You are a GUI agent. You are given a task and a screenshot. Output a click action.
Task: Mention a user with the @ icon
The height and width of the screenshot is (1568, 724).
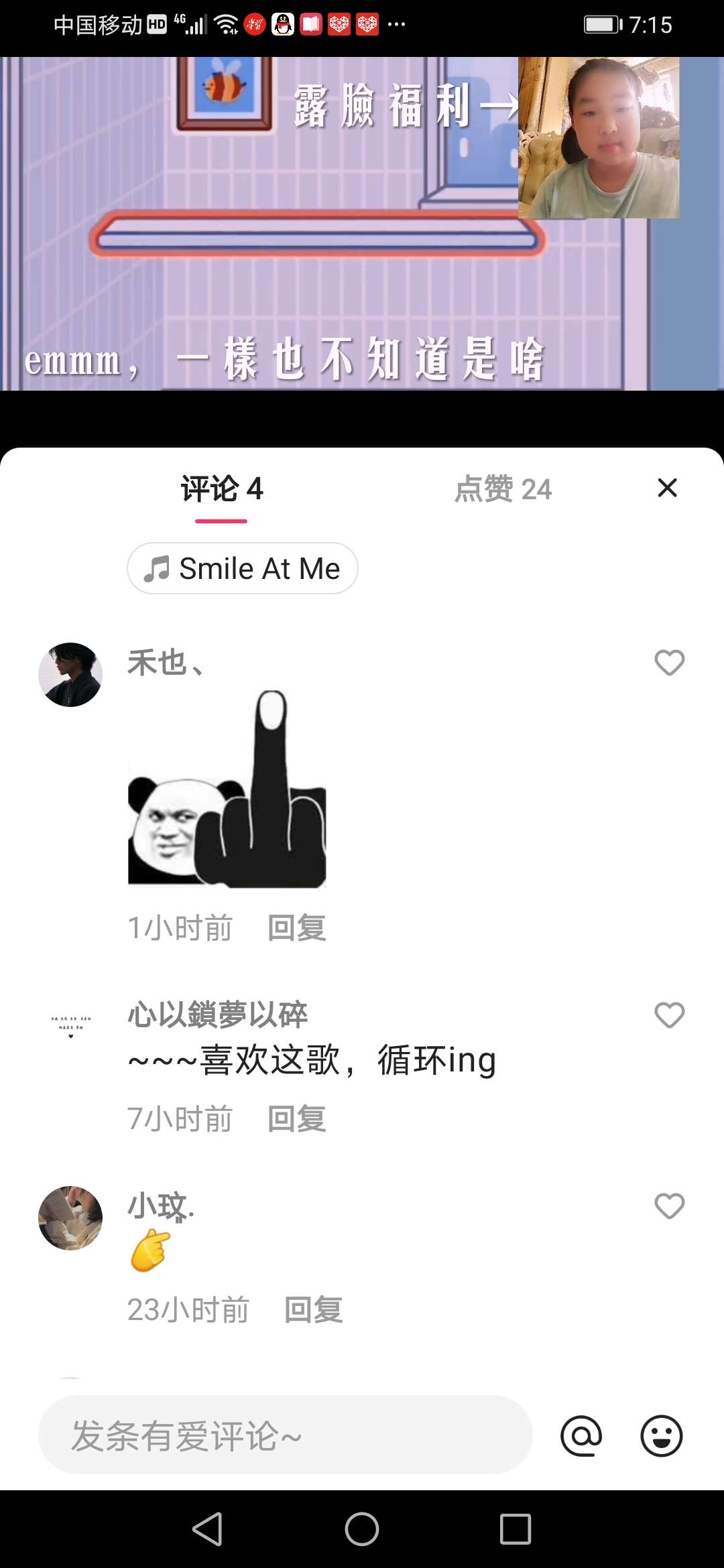coord(581,1435)
